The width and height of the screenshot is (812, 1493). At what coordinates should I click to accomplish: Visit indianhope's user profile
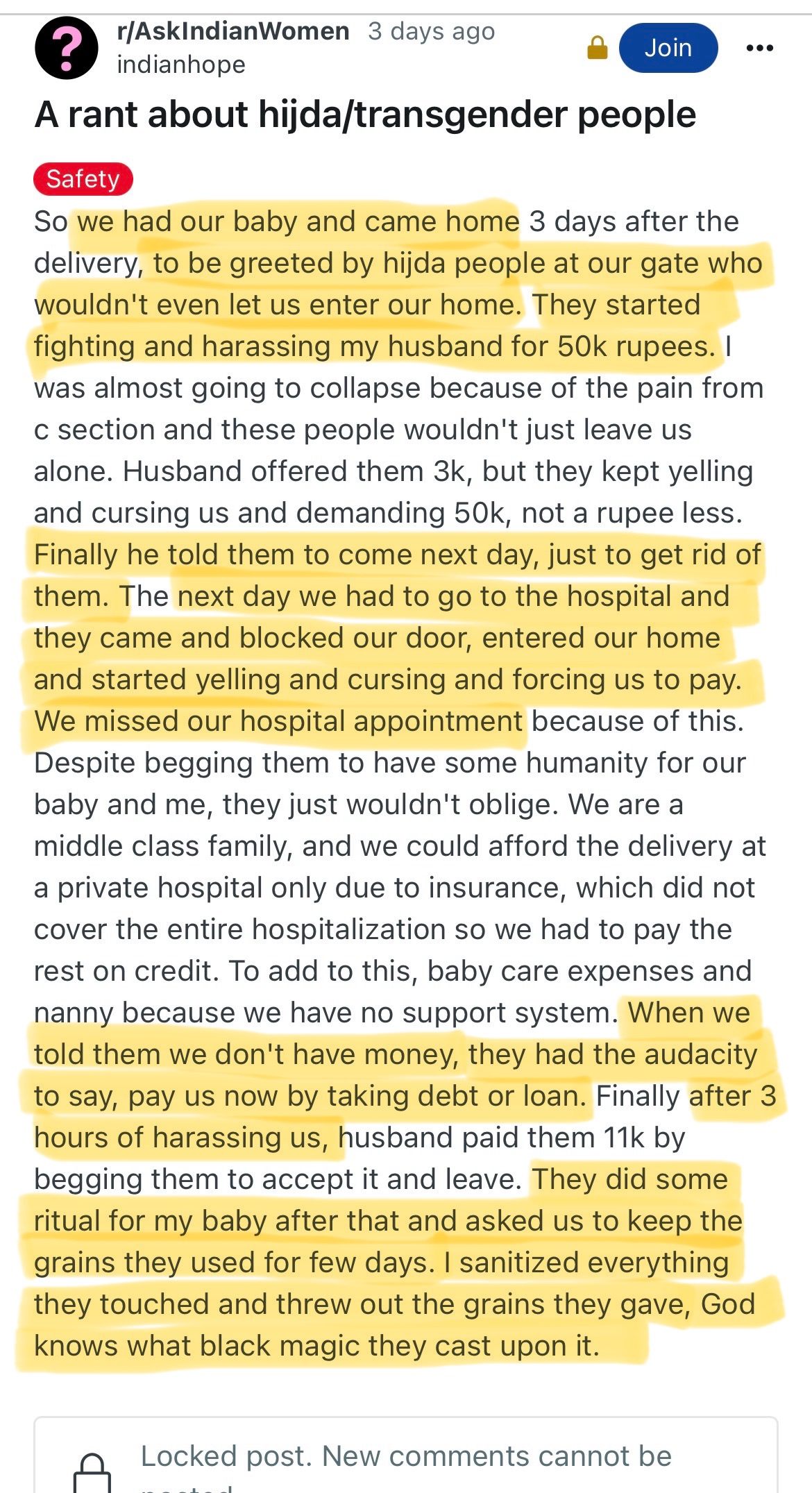[181, 65]
